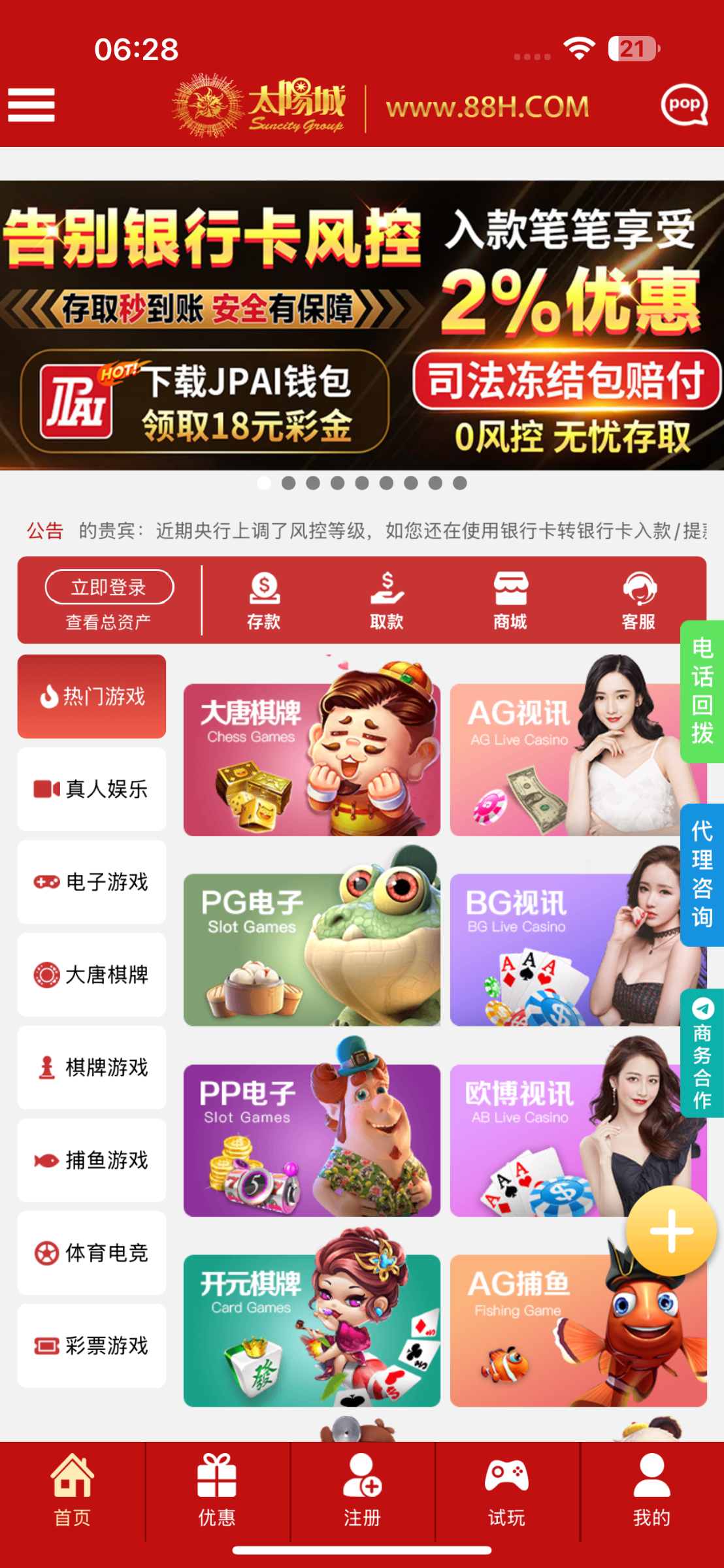Go to the 注册 register tab
This screenshot has width=724, height=1568.
coord(362,1492)
